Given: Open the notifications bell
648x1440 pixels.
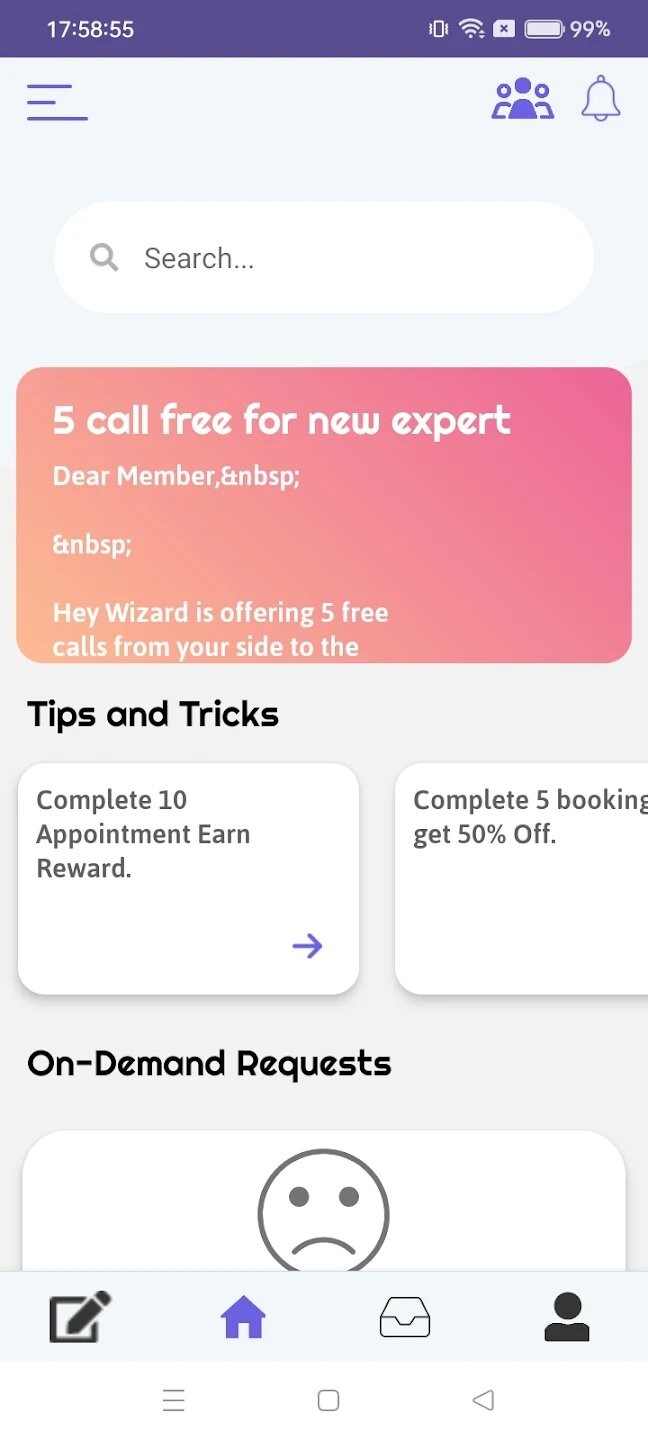Looking at the screenshot, I should click(x=601, y=100).
